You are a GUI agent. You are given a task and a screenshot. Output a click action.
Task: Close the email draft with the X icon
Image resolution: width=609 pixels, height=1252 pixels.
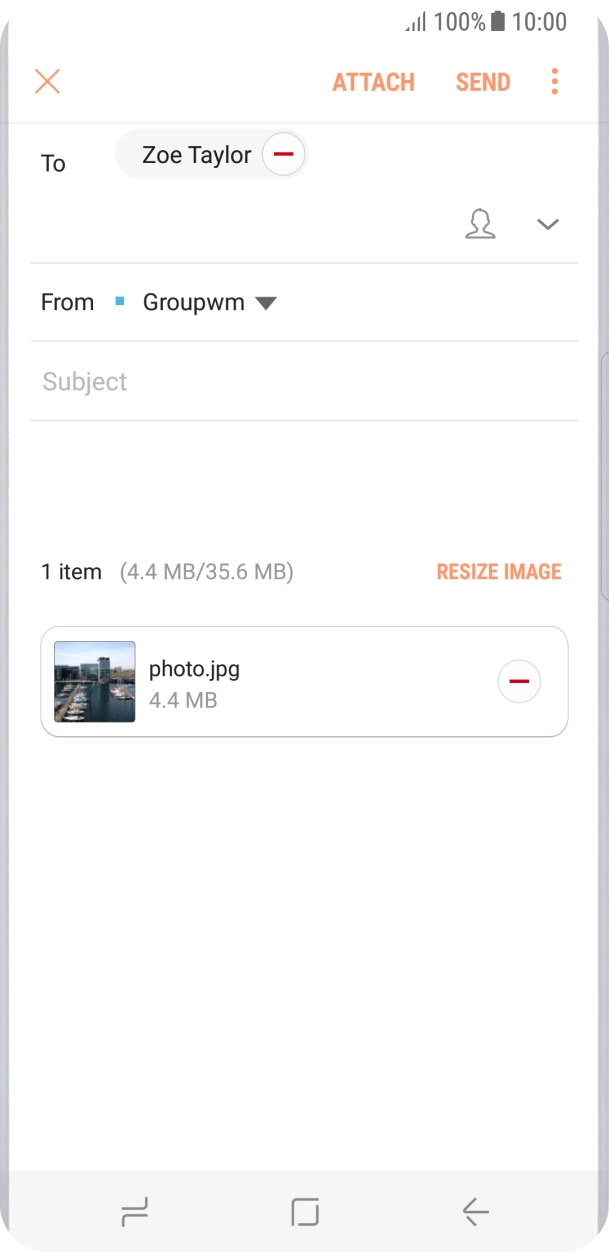pos(47,82)
